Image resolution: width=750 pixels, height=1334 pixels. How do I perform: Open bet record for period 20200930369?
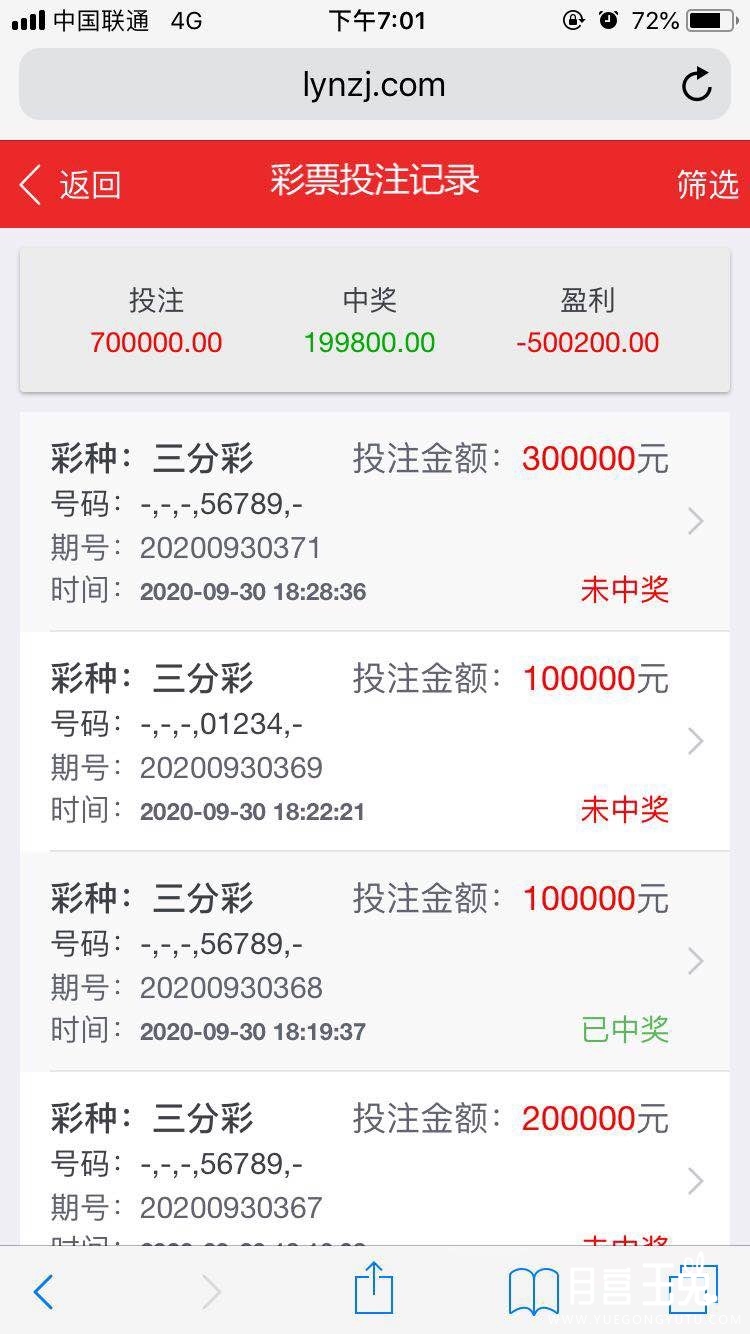coord(375,741)
